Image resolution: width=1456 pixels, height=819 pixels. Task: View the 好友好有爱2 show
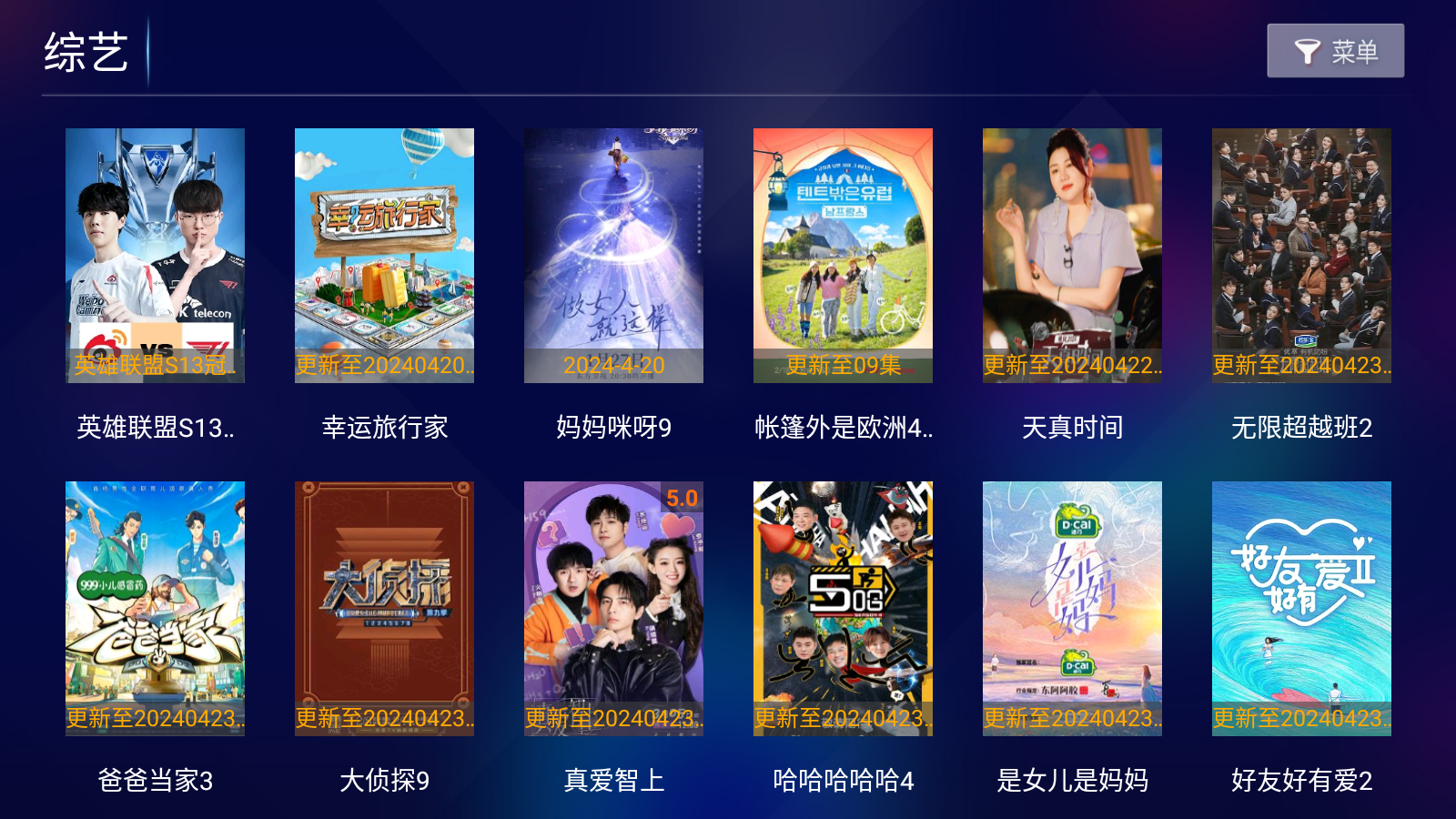[x=1301, y=608]
